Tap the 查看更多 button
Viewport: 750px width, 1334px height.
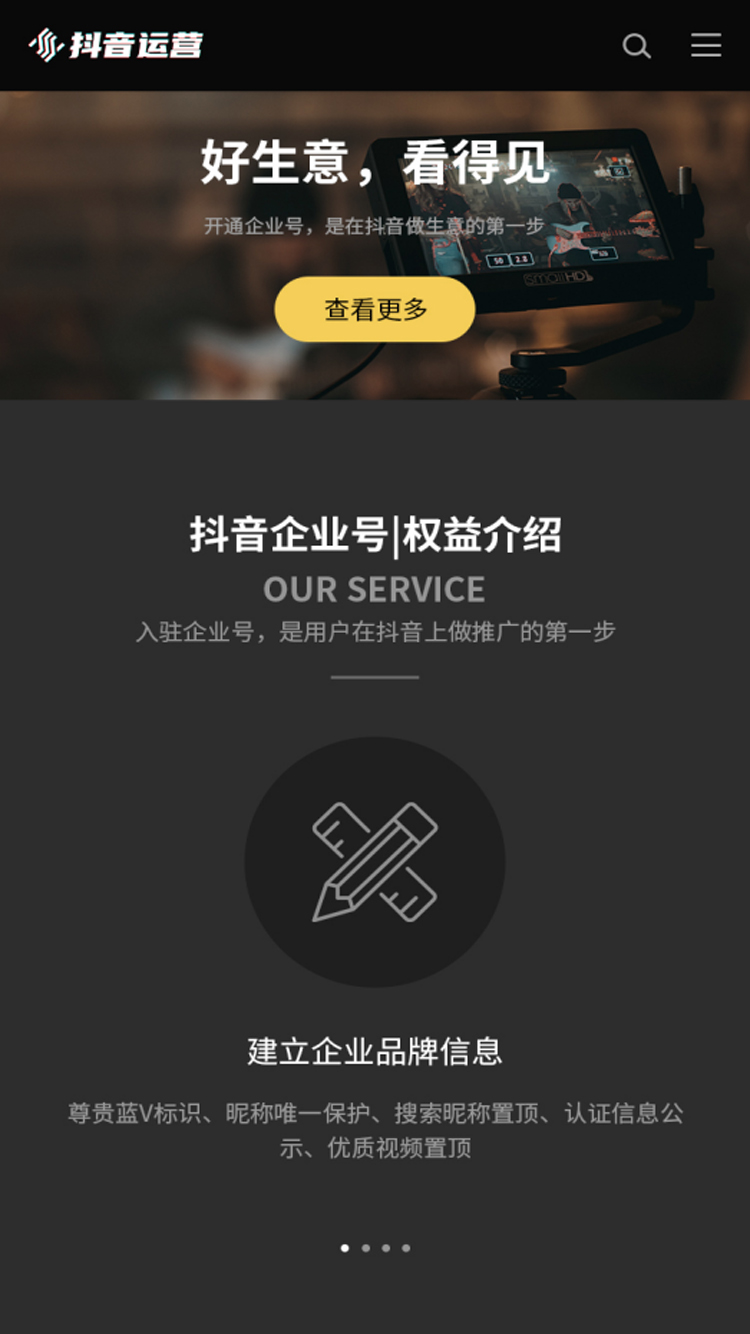click(375, 310)
